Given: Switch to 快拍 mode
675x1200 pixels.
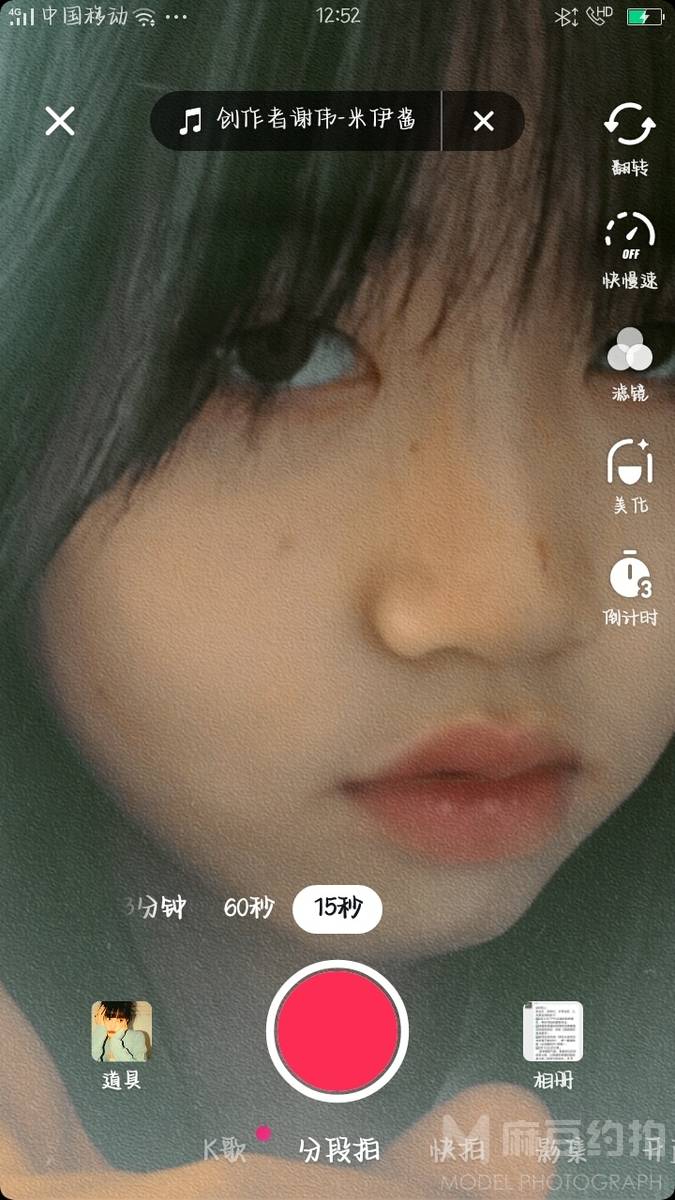Looking at the screenshot, I should coord(457,1150).
